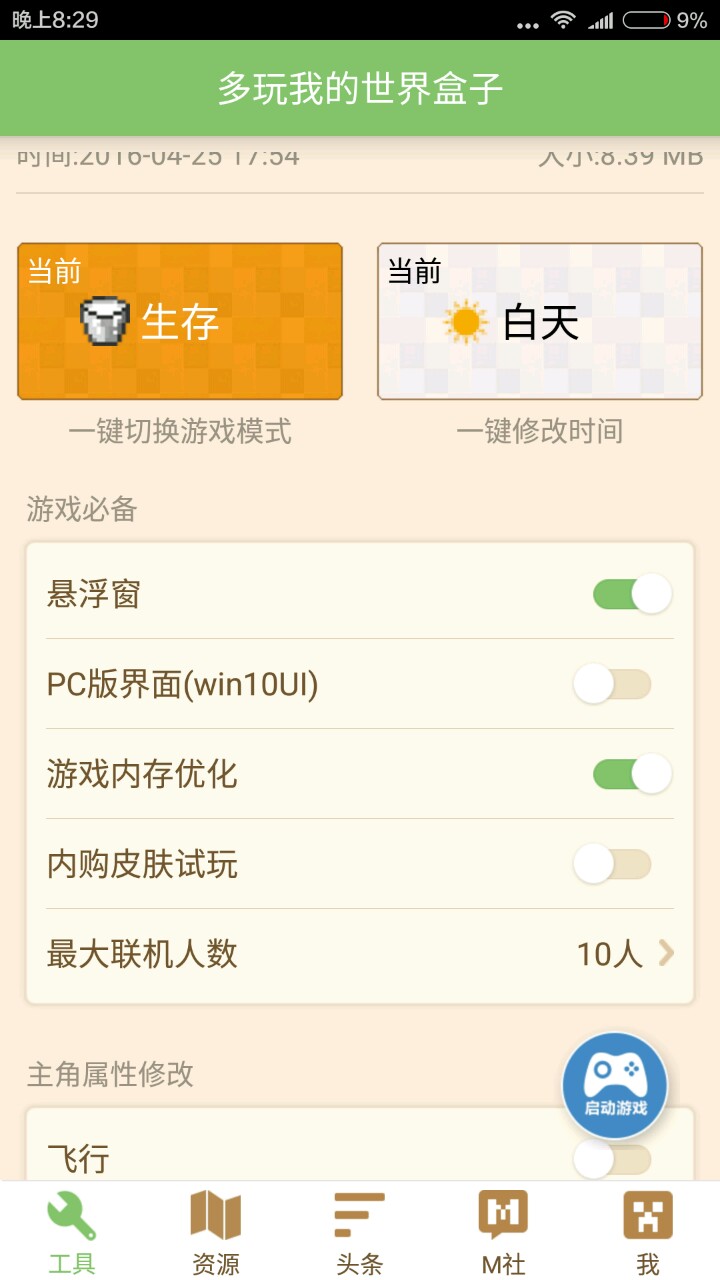Toggle the 飞行 switch
This screenshot has width=720, height=1280.
click(612, 1160)
